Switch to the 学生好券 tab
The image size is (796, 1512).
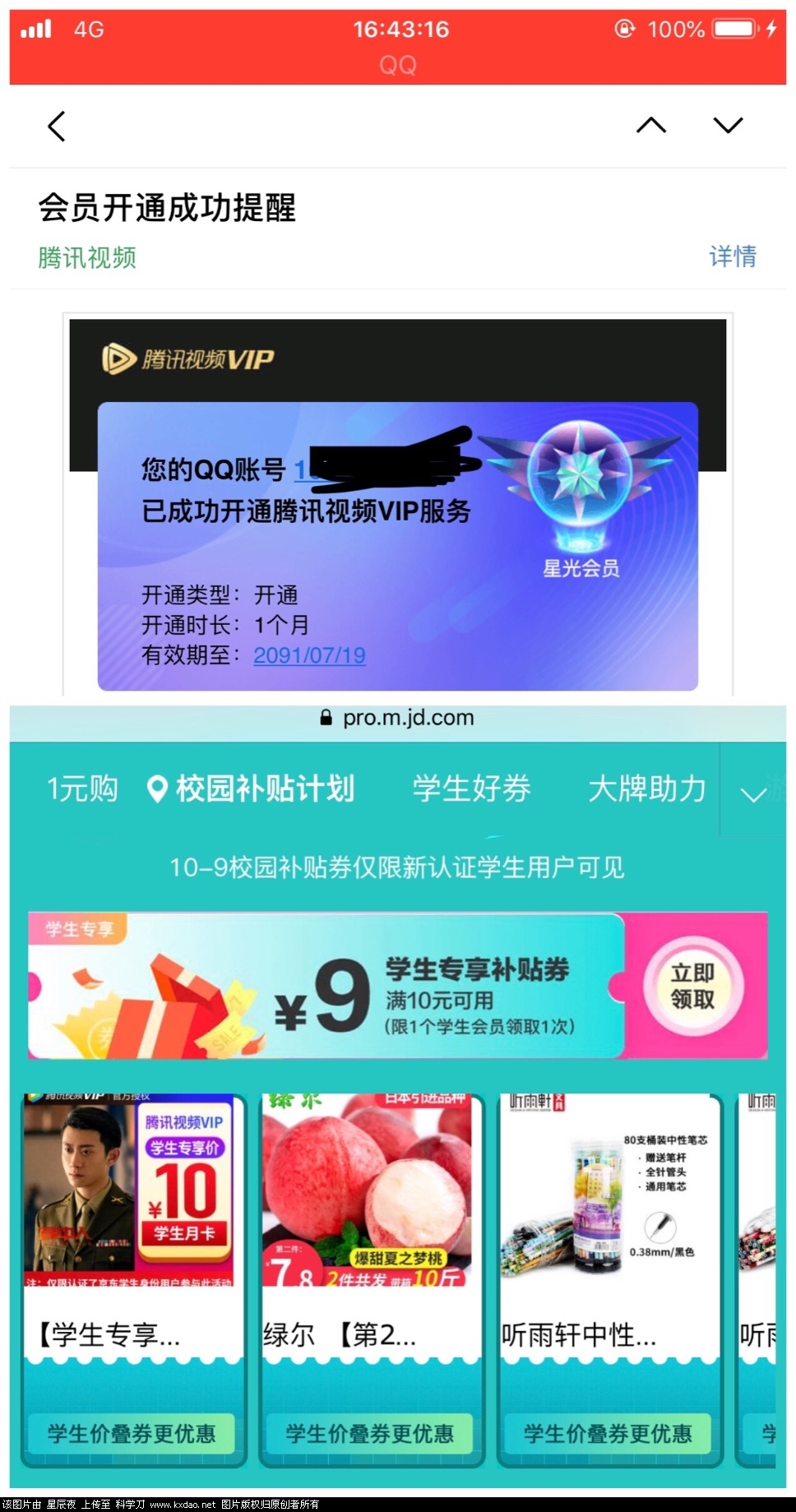point(471,788)
